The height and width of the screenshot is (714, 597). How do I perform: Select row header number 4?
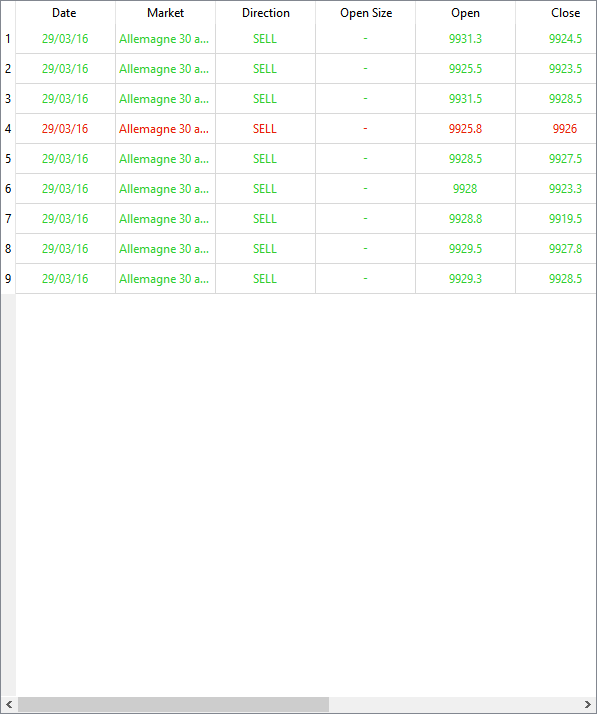[x=8, y=129]
